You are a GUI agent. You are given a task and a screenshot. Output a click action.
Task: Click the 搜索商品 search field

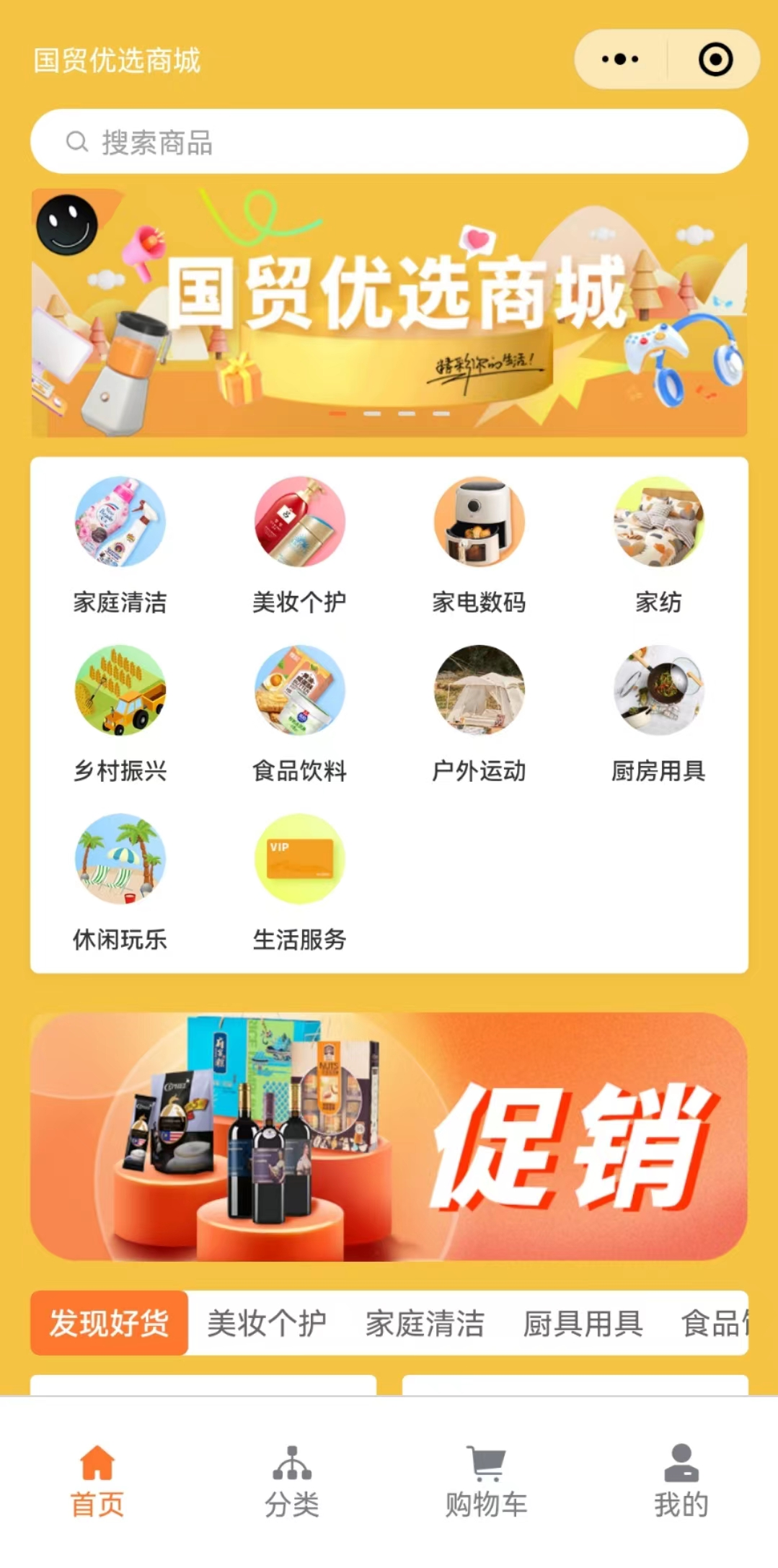[x=389, y=141]
